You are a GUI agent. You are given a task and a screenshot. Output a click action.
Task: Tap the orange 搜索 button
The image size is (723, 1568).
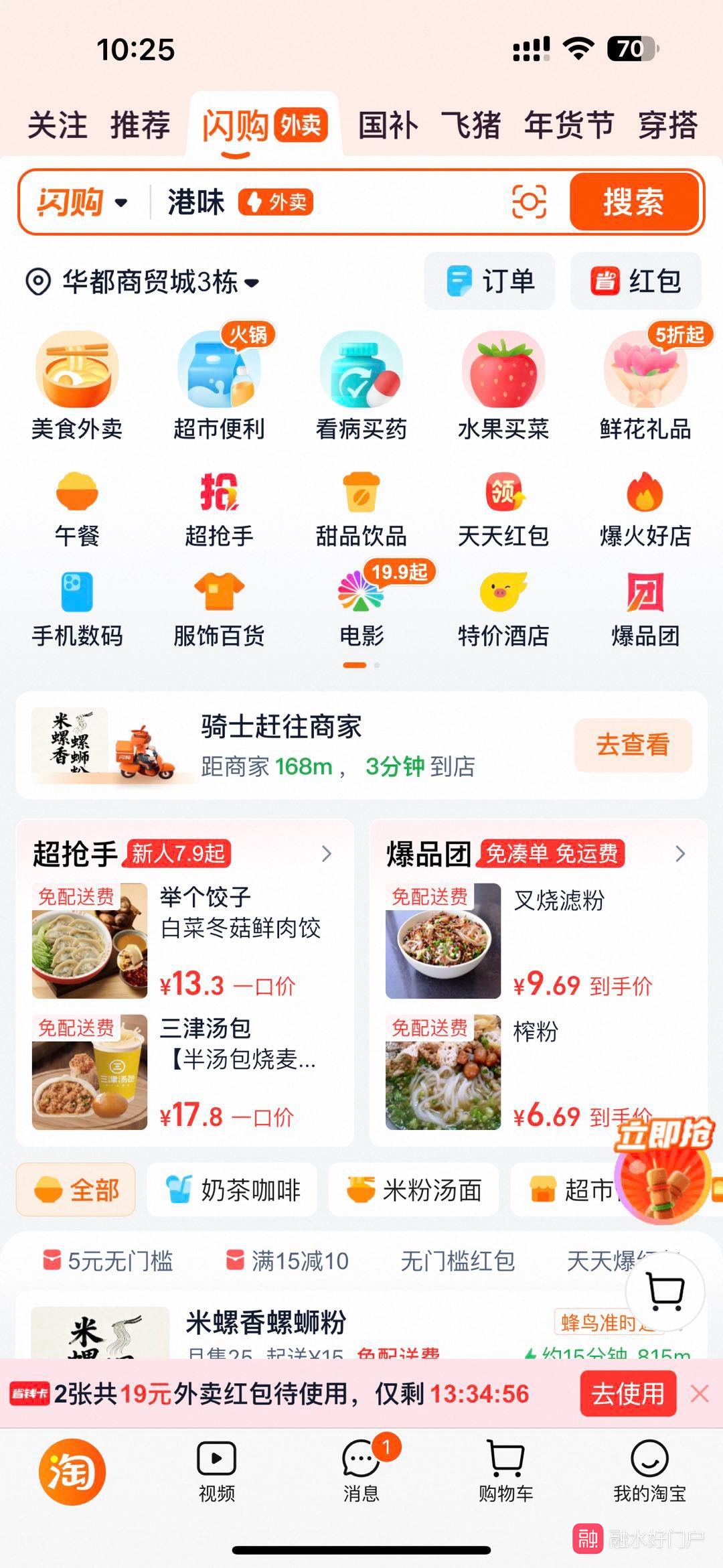click(x=633, y=202)
